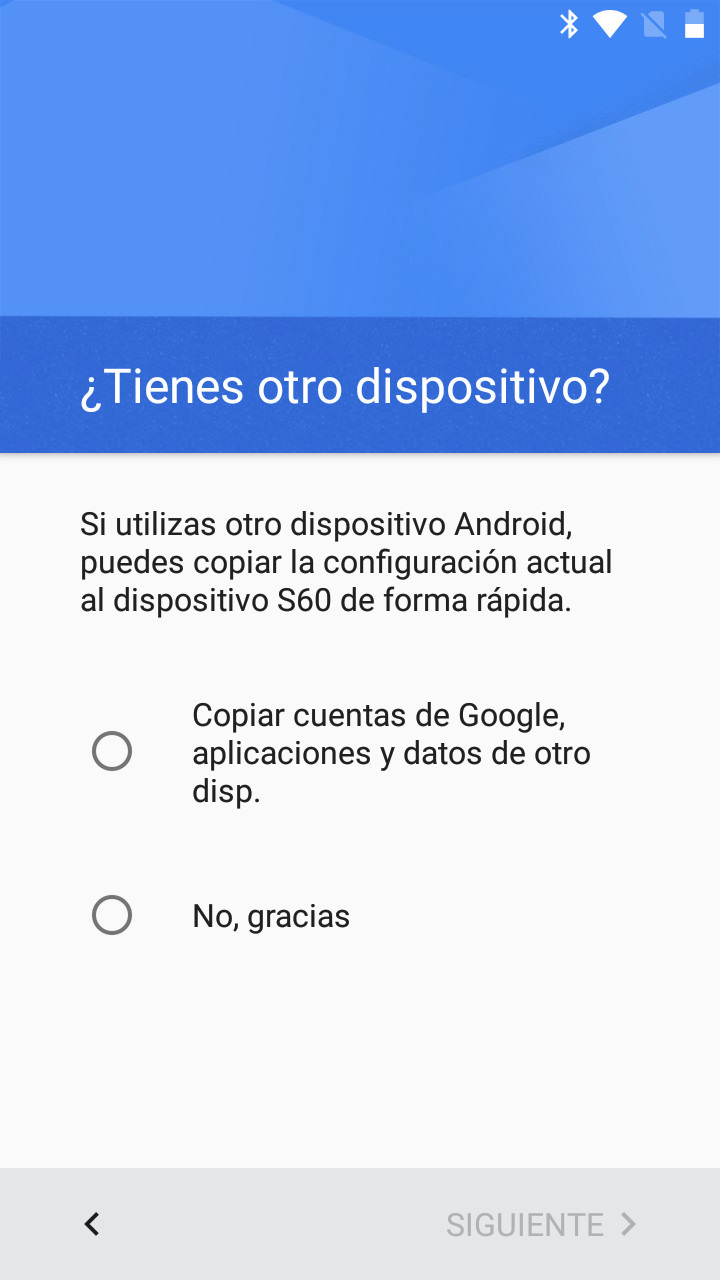Image resolution: width=720 pixels, height=1280 pixels.
Task: Select copy Google accounts from another device
Action: pyautogui.click(x=112, y=752)
